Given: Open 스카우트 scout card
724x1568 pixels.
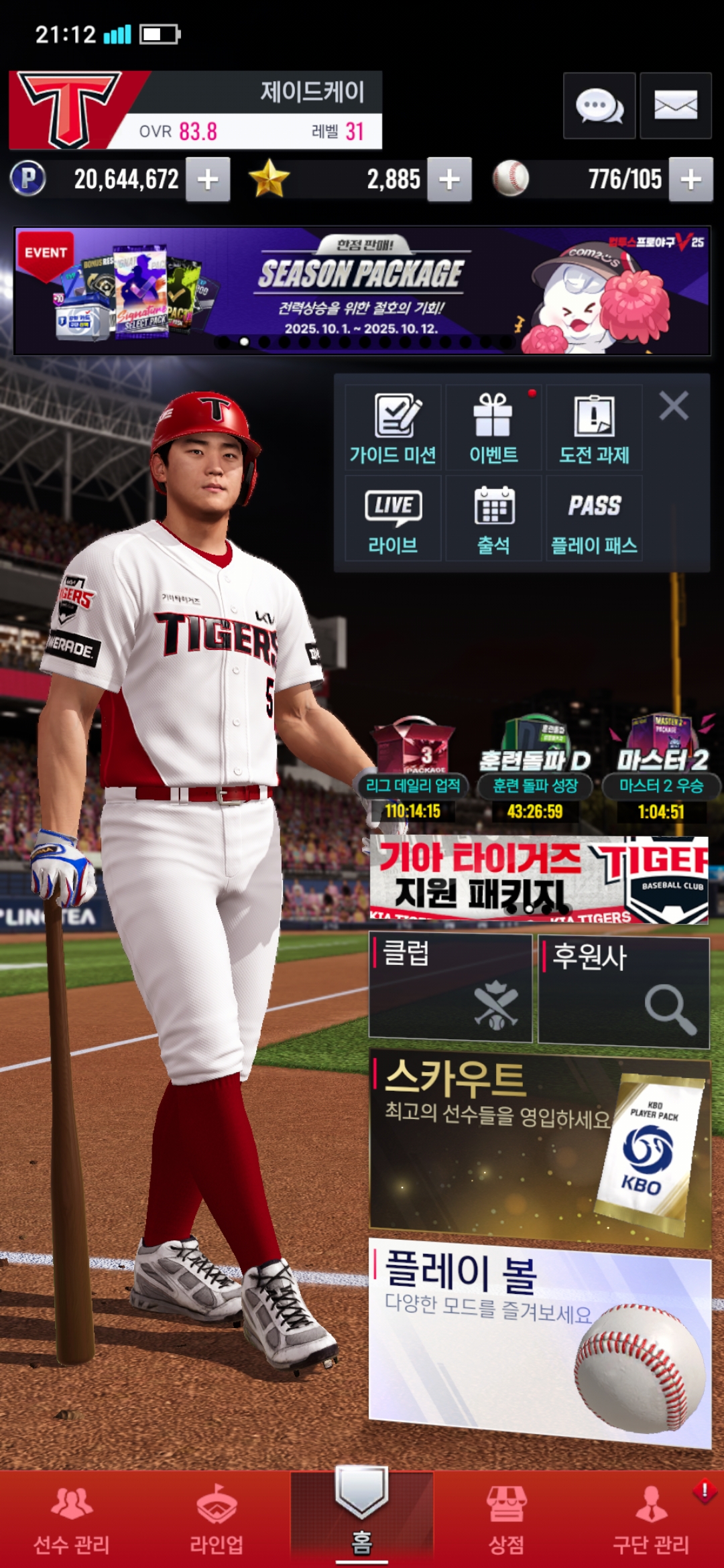Looking at the screenshot, I should [x=540, y=1147].
